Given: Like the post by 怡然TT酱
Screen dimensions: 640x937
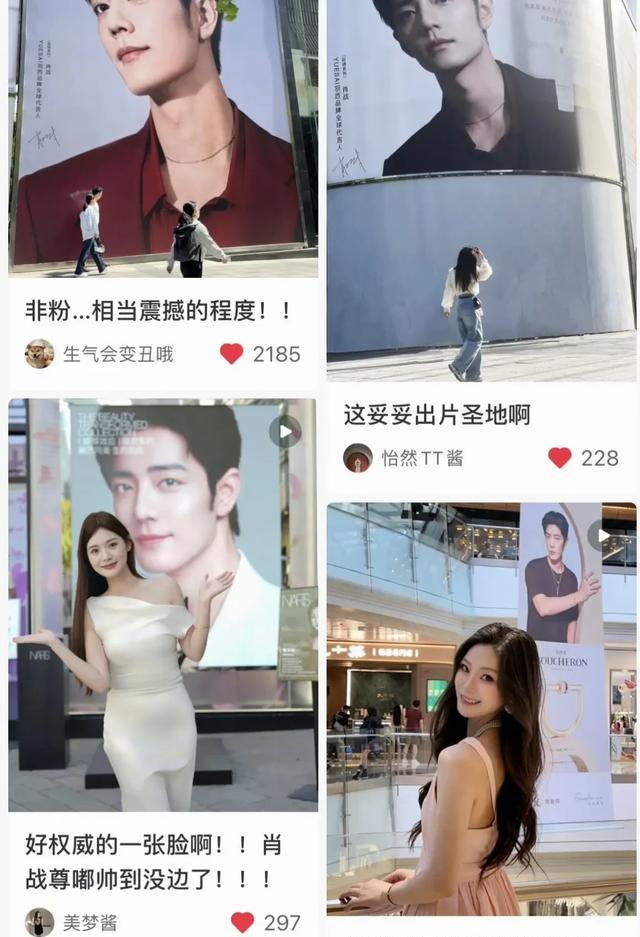Looking at the screenshot, I should click(560, 458).
